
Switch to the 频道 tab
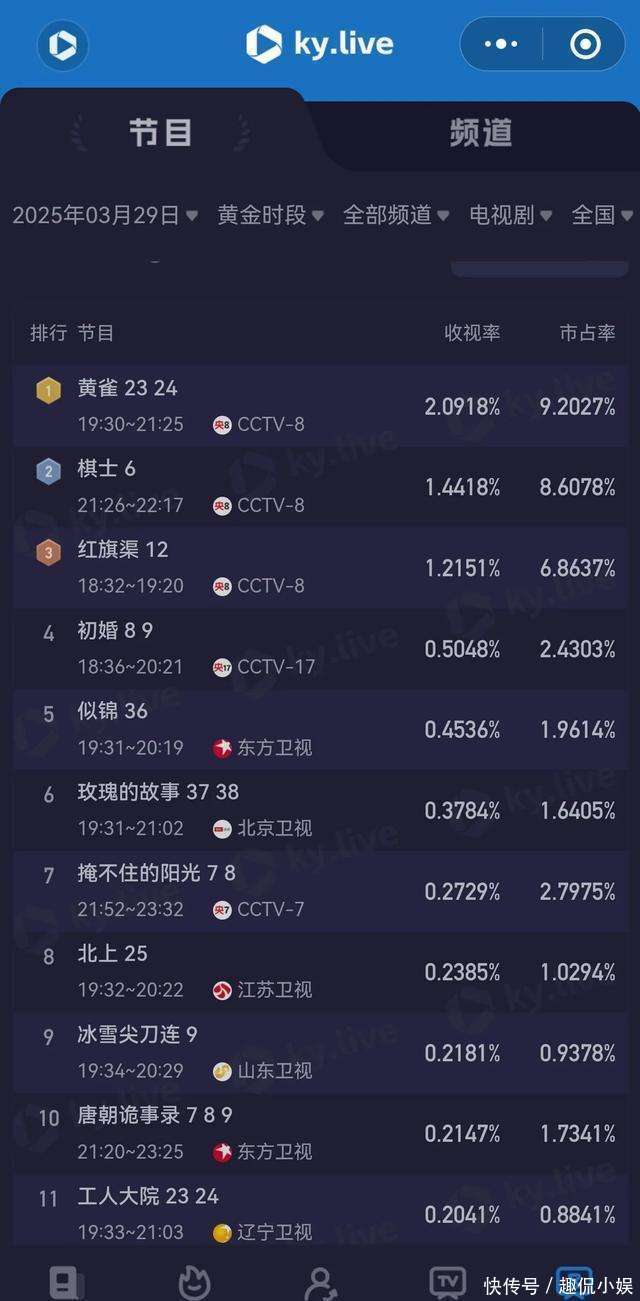pos(480,133)
